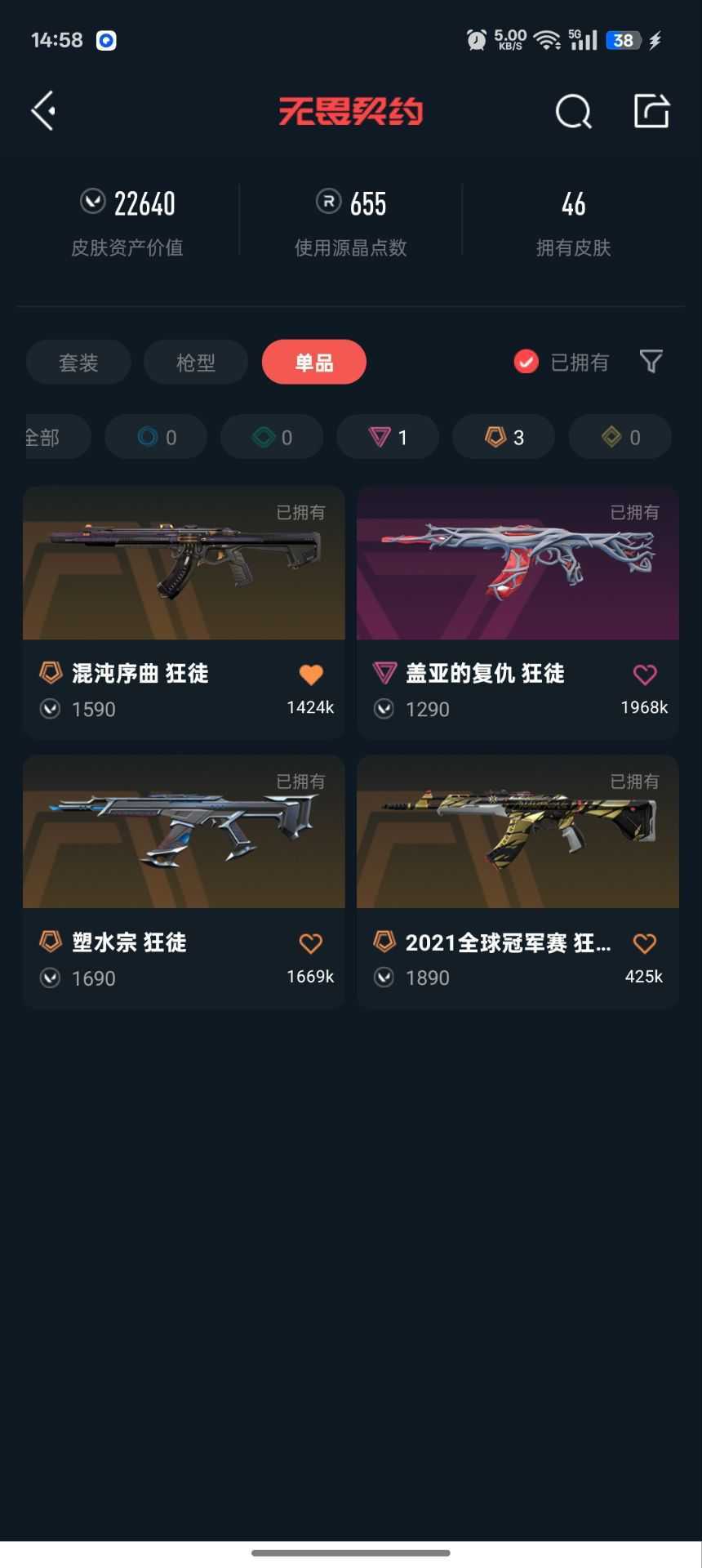This screenshot has height=1568, width=702.
Task: Open the search icon
Action: (573, 111)
